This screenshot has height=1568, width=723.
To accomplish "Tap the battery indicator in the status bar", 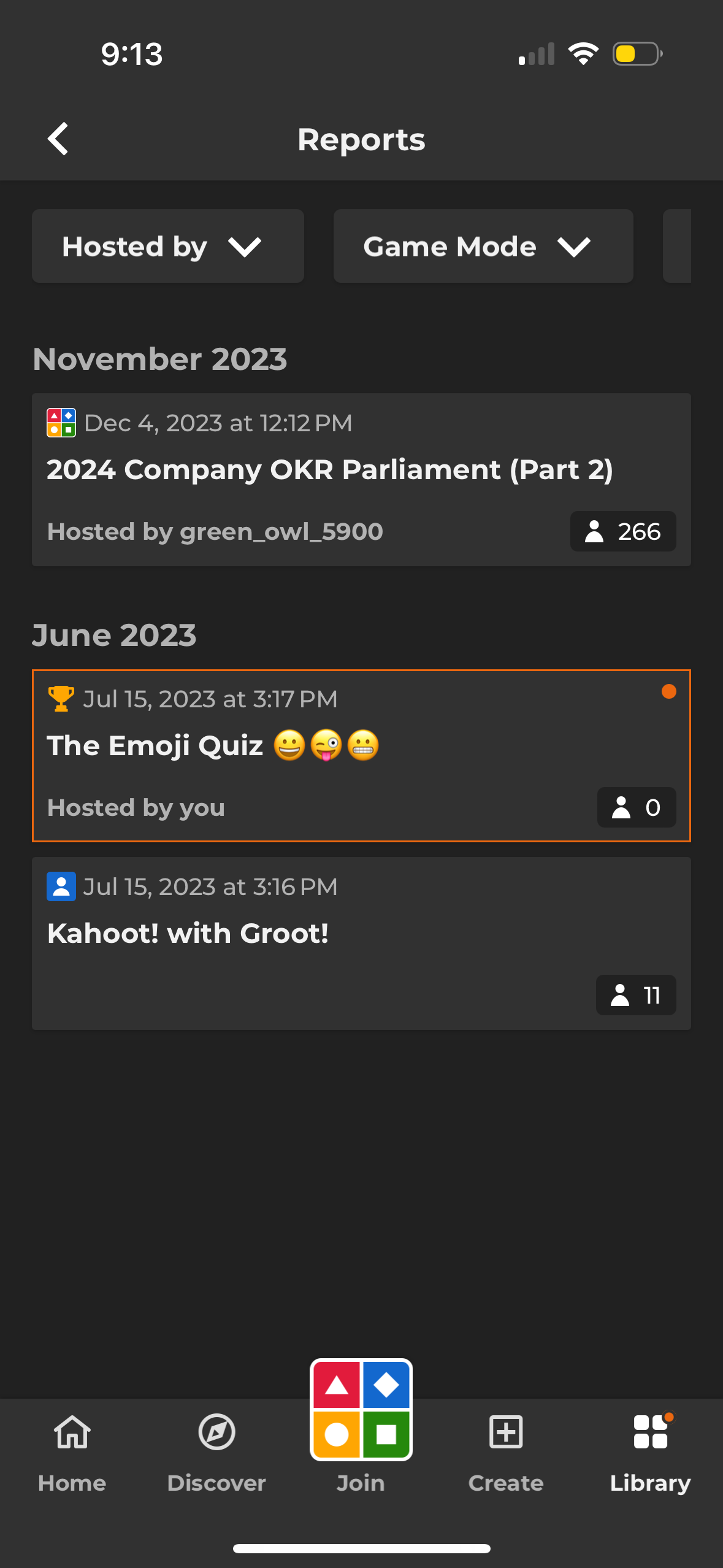I will pos(636,54).
